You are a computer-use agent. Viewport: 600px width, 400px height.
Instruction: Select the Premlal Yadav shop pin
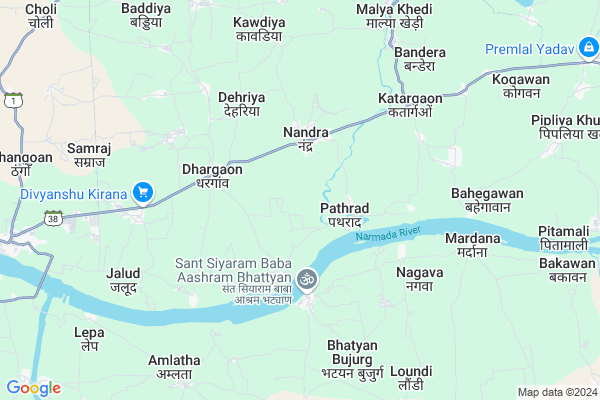click(x=590, y=48)
